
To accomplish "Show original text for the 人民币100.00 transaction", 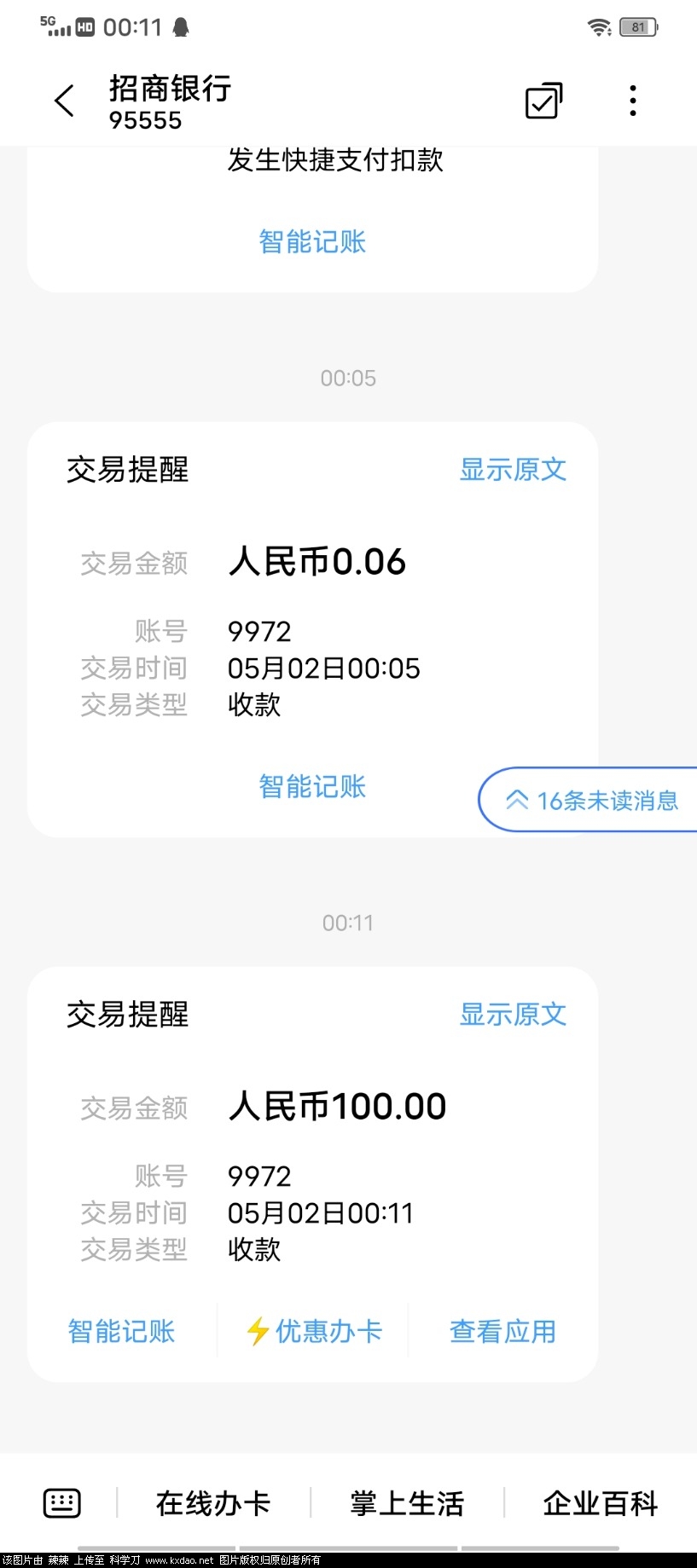I will (513, 1015).
